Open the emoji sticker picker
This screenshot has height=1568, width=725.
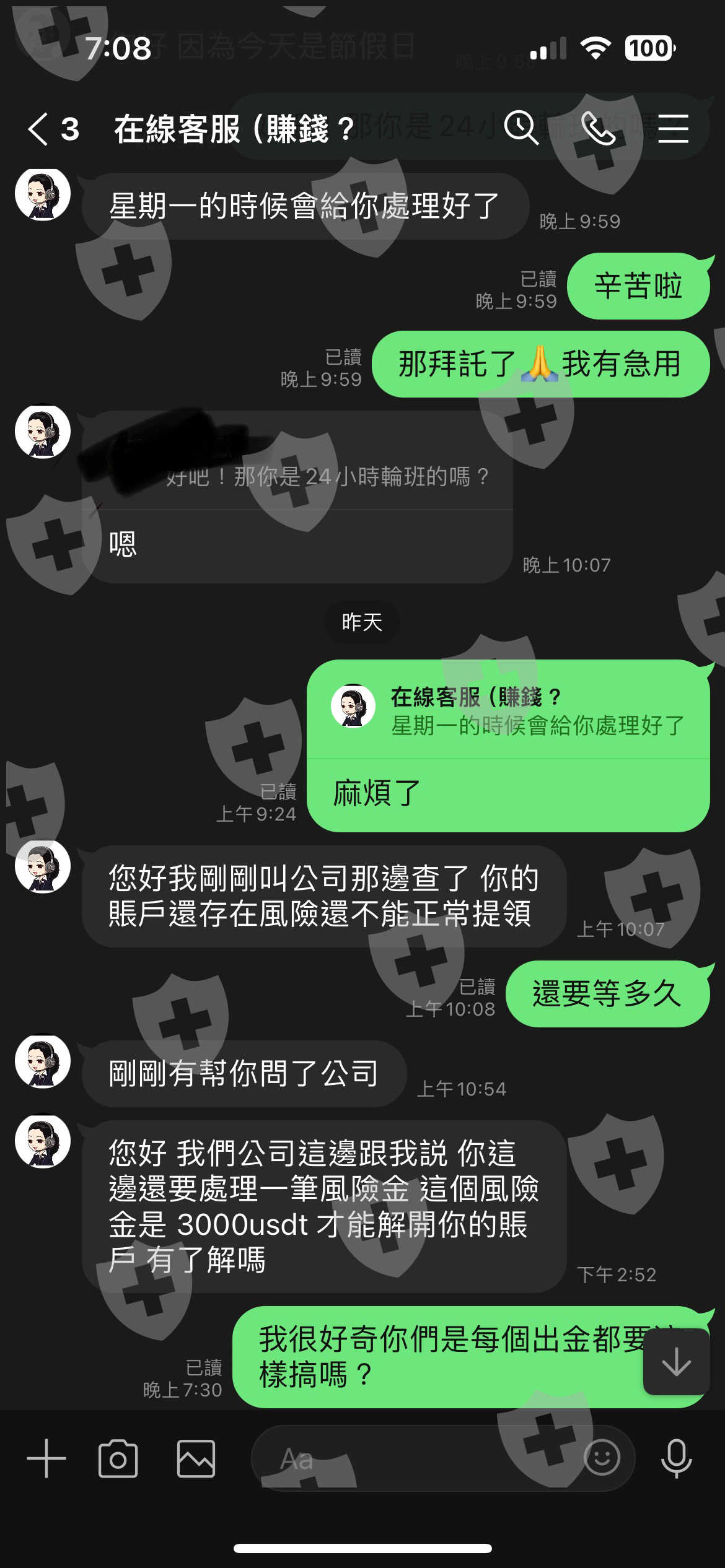602,1457
